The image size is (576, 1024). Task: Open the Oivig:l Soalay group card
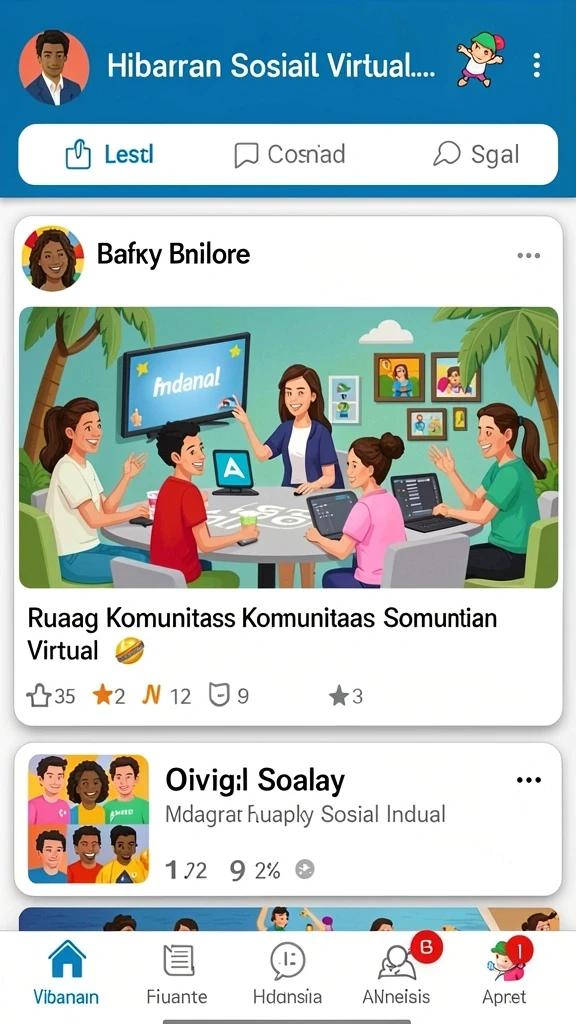click(288, 819)
